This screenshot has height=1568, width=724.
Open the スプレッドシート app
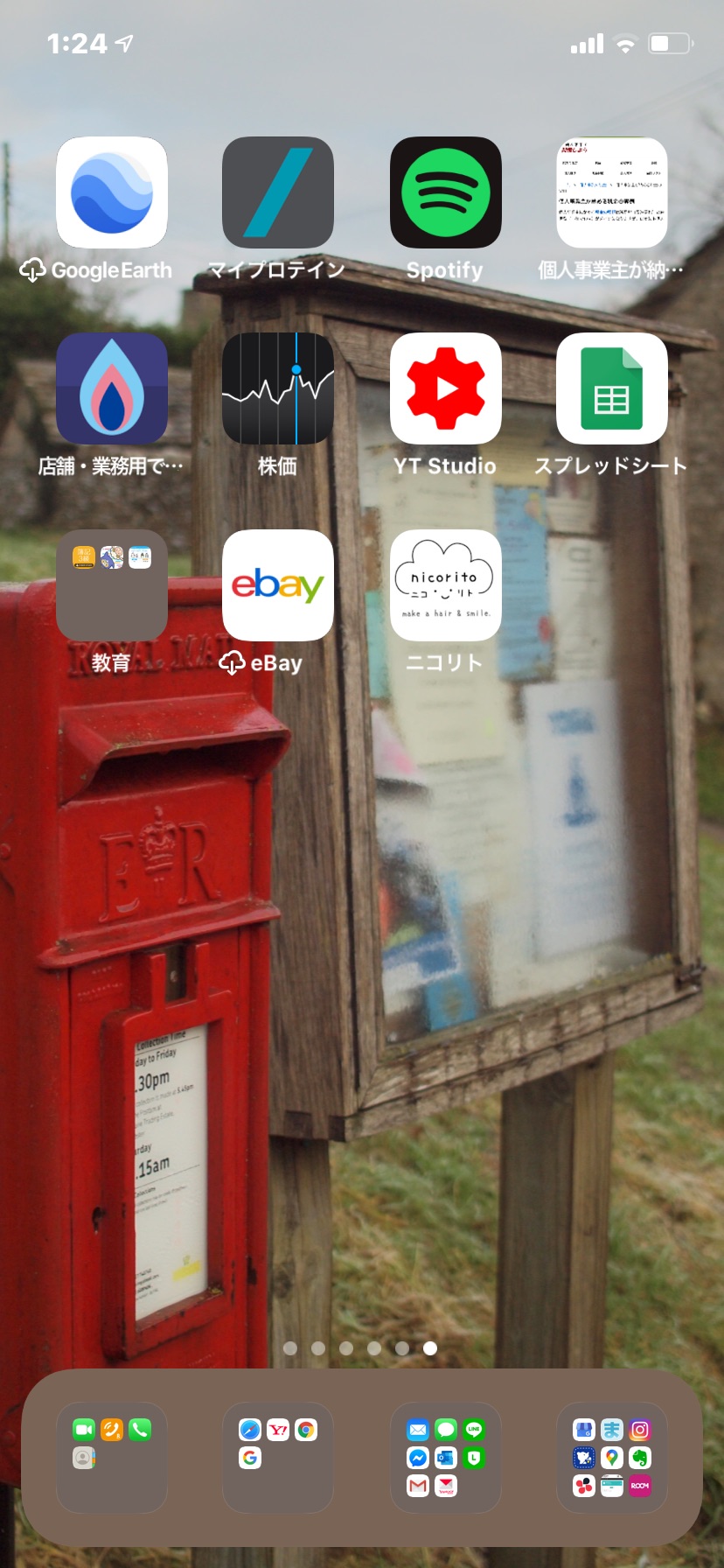click(x=612, y=388)
